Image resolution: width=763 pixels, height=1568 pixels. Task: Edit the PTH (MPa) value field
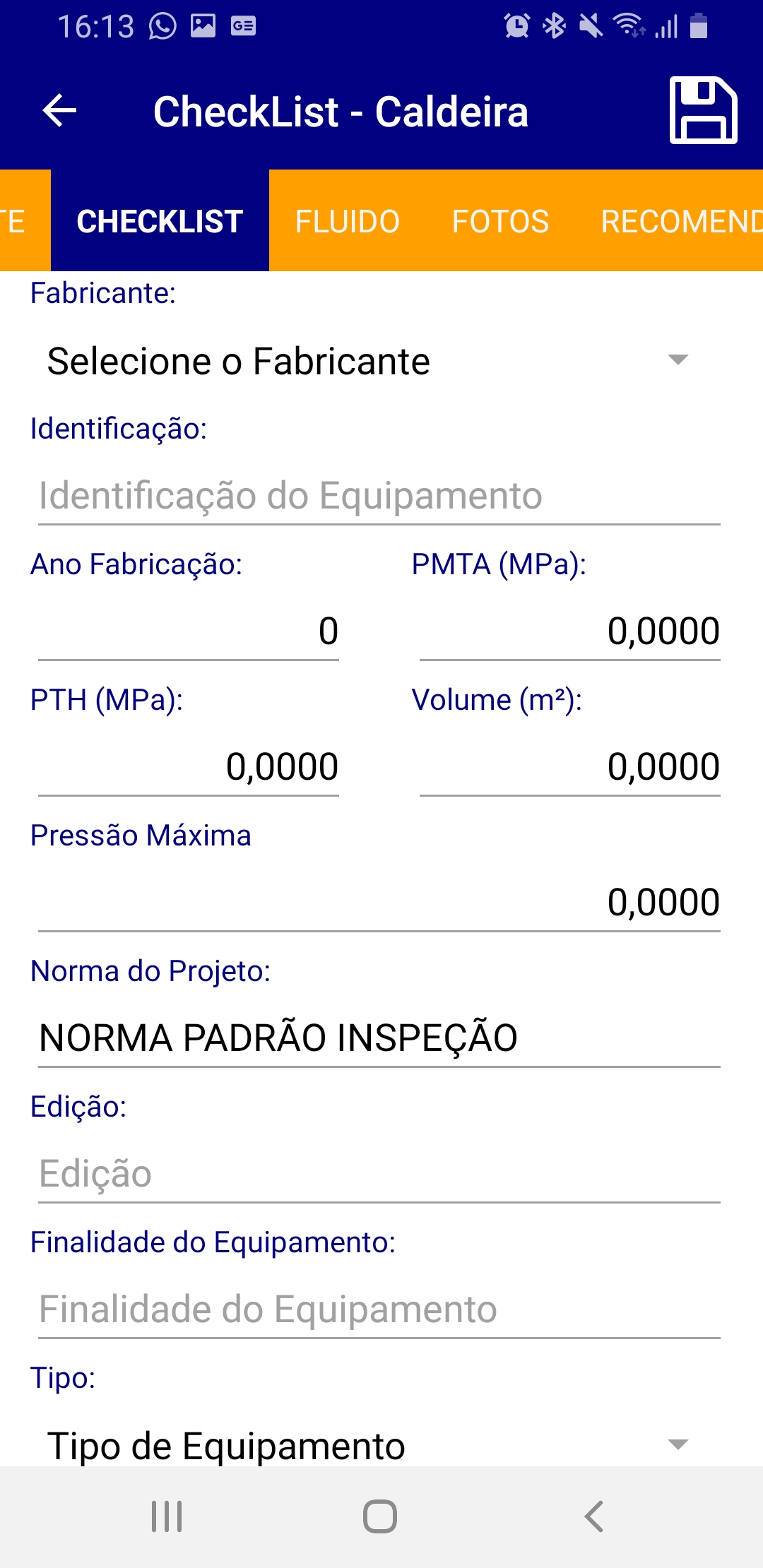pyautogui.click(x=189, y=766)
